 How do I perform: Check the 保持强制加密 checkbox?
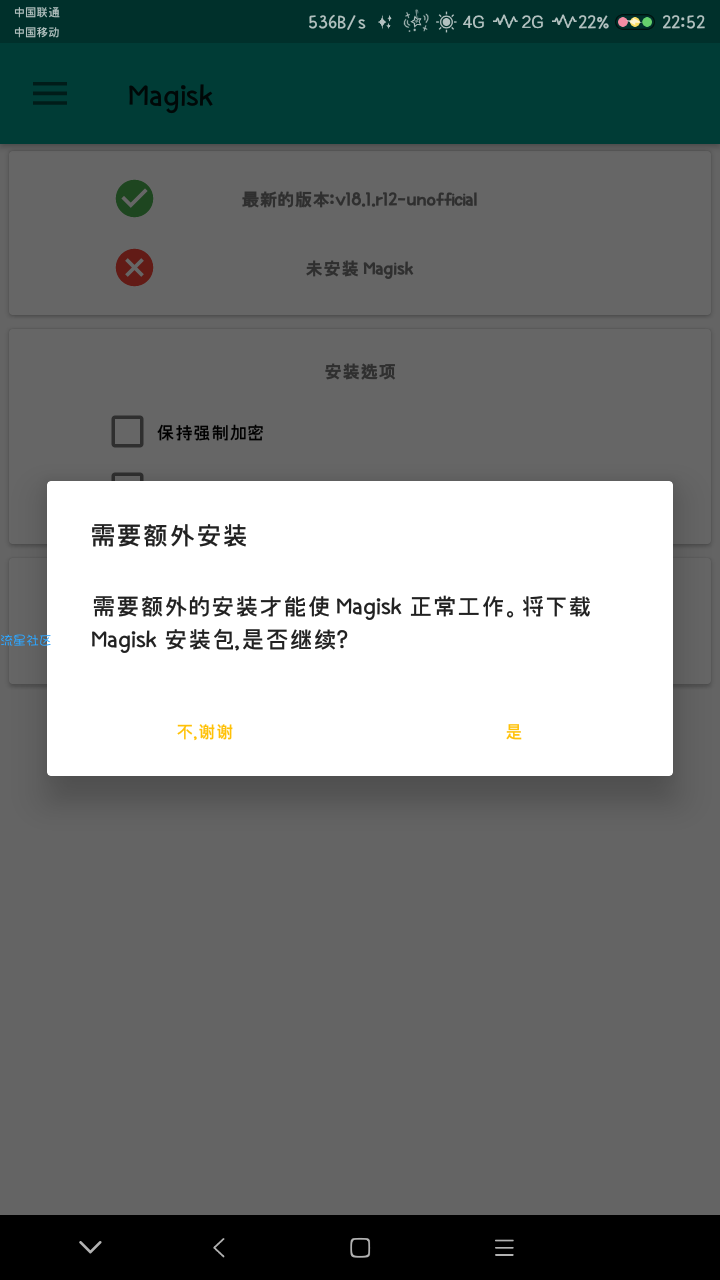click(127, 432)
